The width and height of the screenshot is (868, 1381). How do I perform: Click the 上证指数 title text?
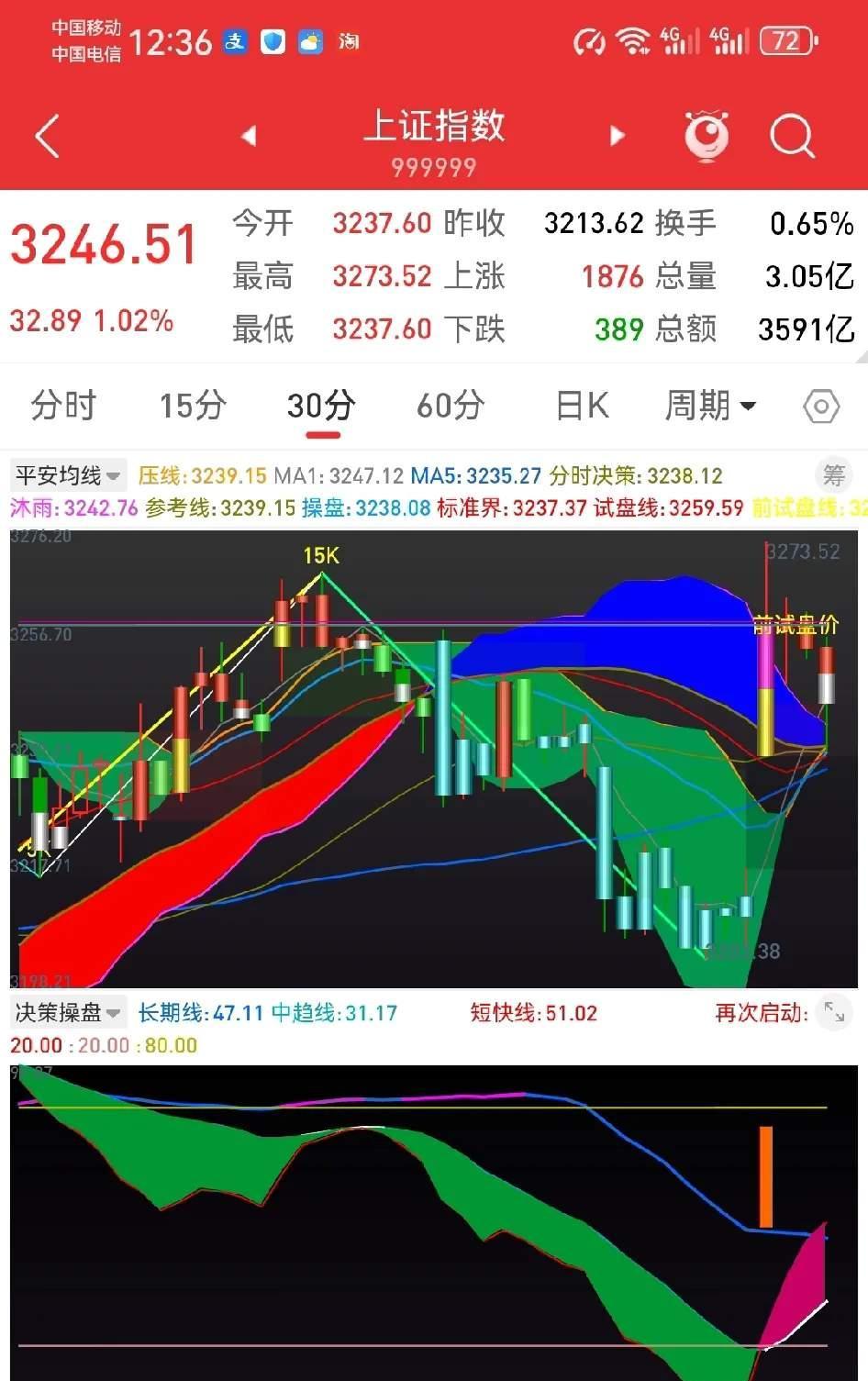[433, 128]
